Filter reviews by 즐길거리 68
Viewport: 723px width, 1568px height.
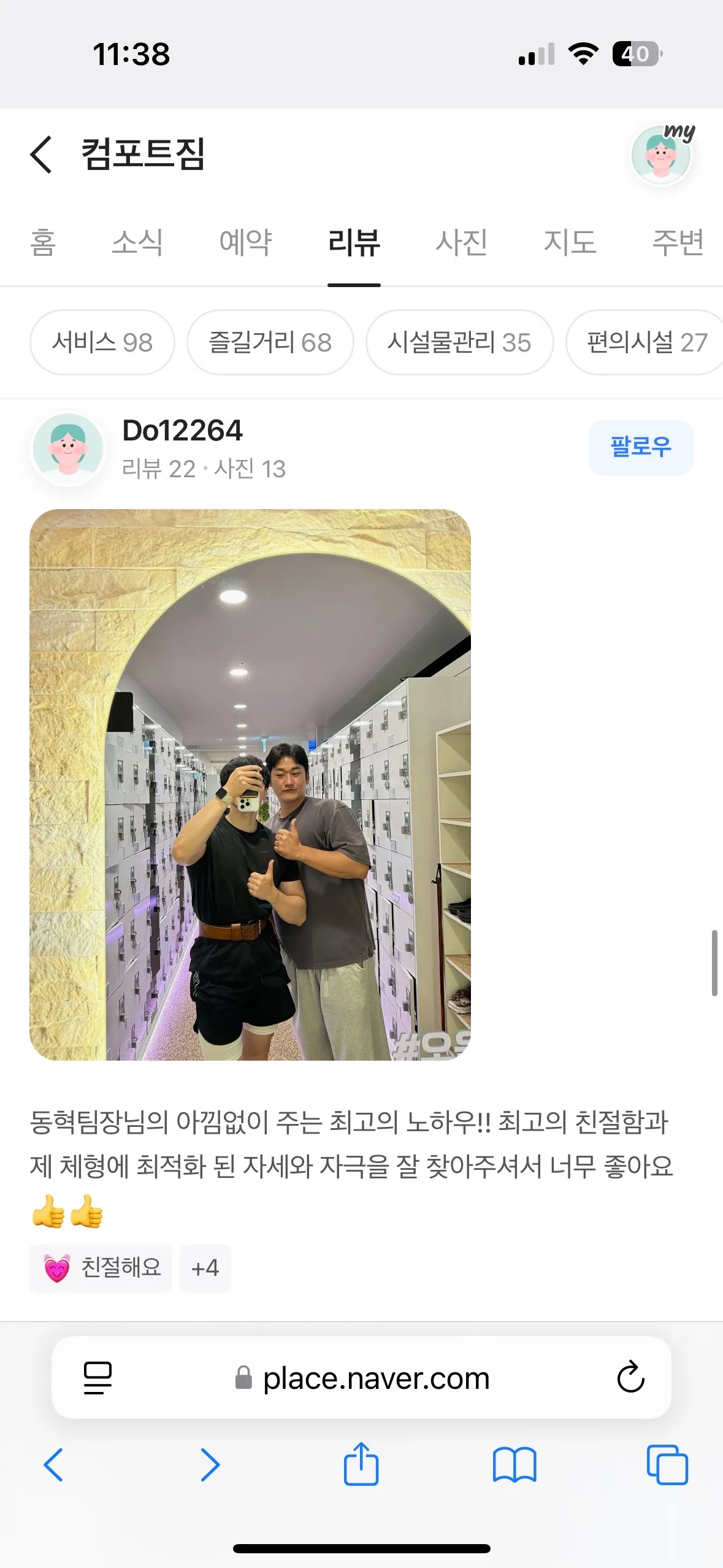[x=270, y=342]
